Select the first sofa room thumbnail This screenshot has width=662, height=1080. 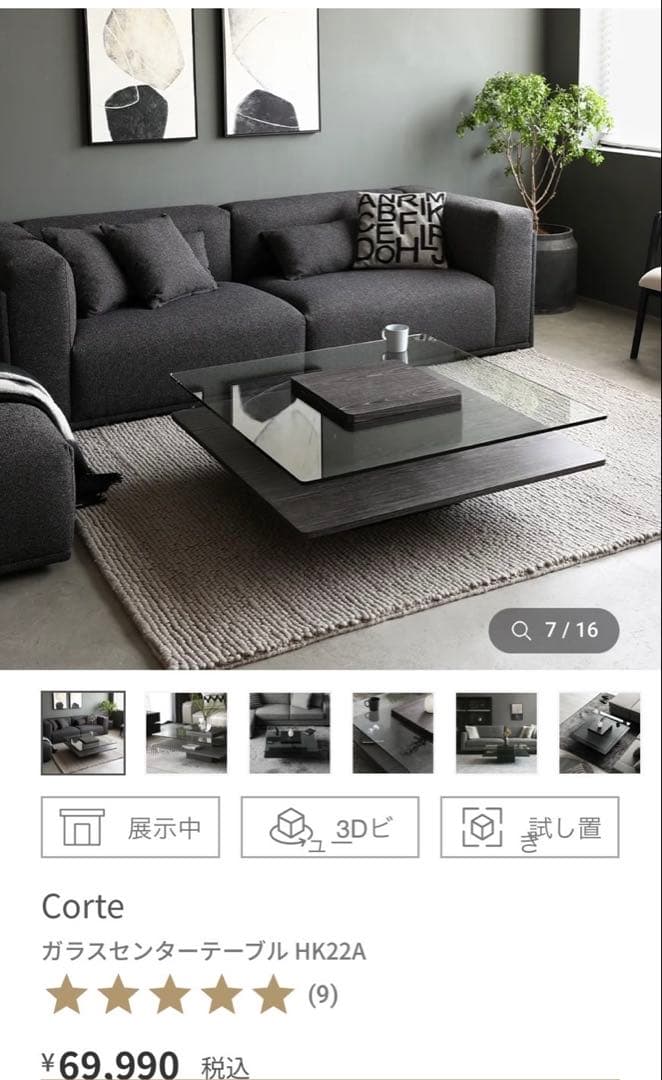pyautogui.click(x=83, y=733)
